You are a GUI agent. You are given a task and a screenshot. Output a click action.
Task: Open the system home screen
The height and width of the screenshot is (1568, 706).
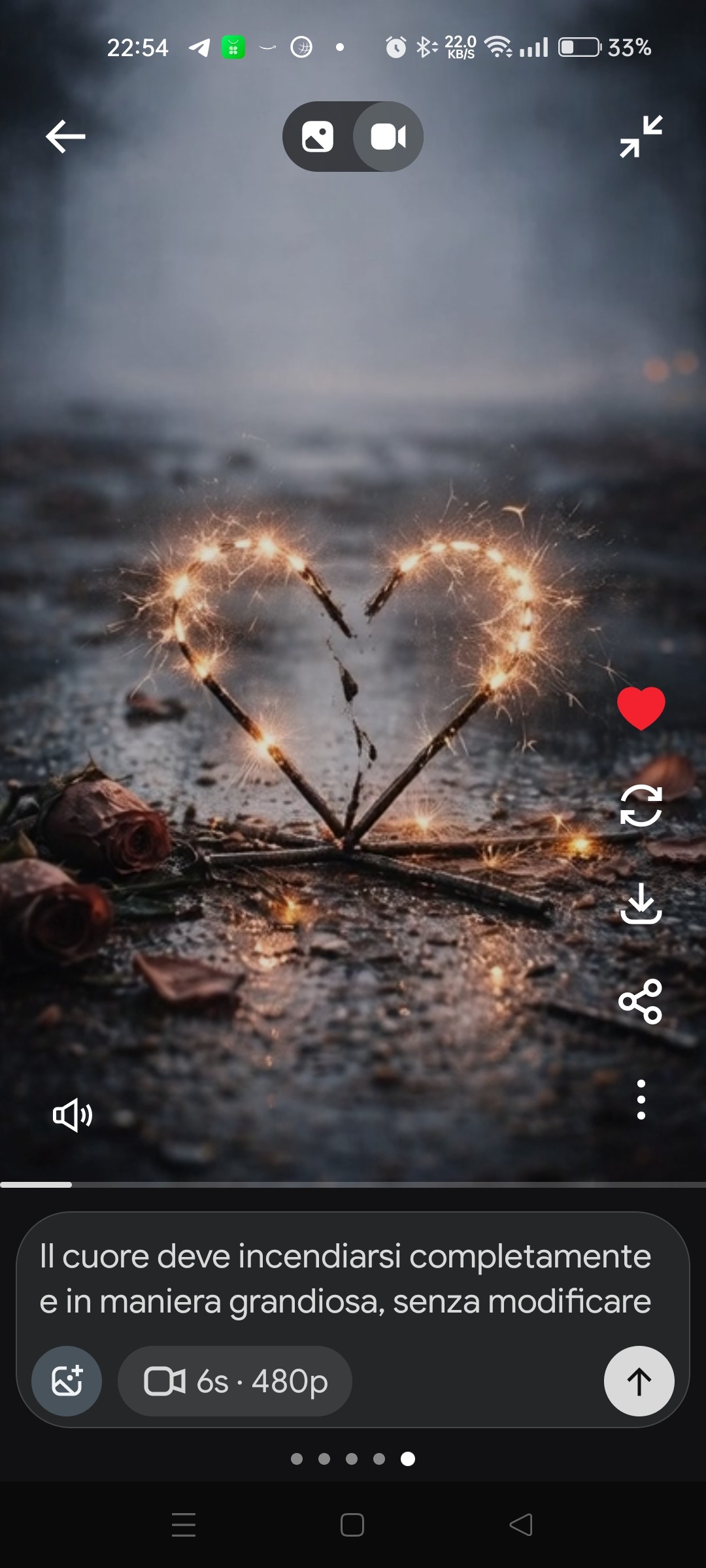[352, 1525]
